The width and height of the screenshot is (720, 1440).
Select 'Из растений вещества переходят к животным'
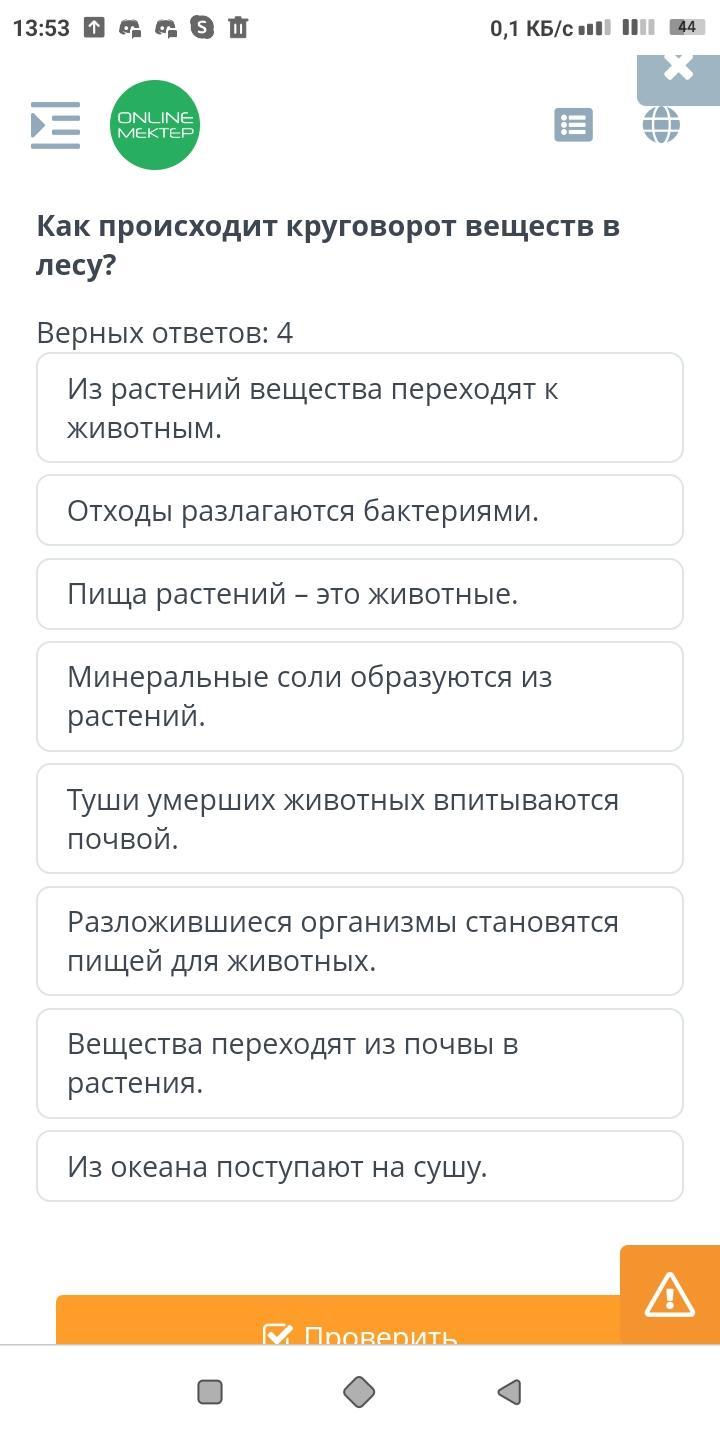[x=360, y=408]
